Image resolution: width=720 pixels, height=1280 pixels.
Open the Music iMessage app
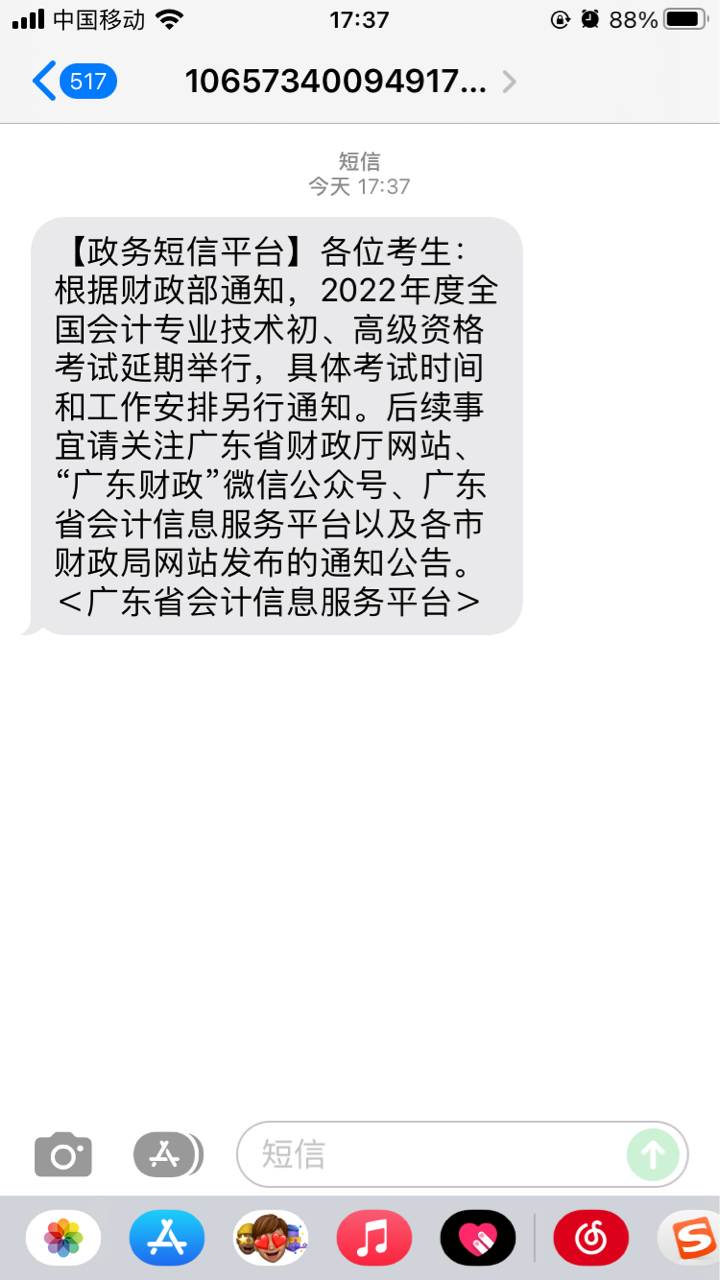[374, 1238]
